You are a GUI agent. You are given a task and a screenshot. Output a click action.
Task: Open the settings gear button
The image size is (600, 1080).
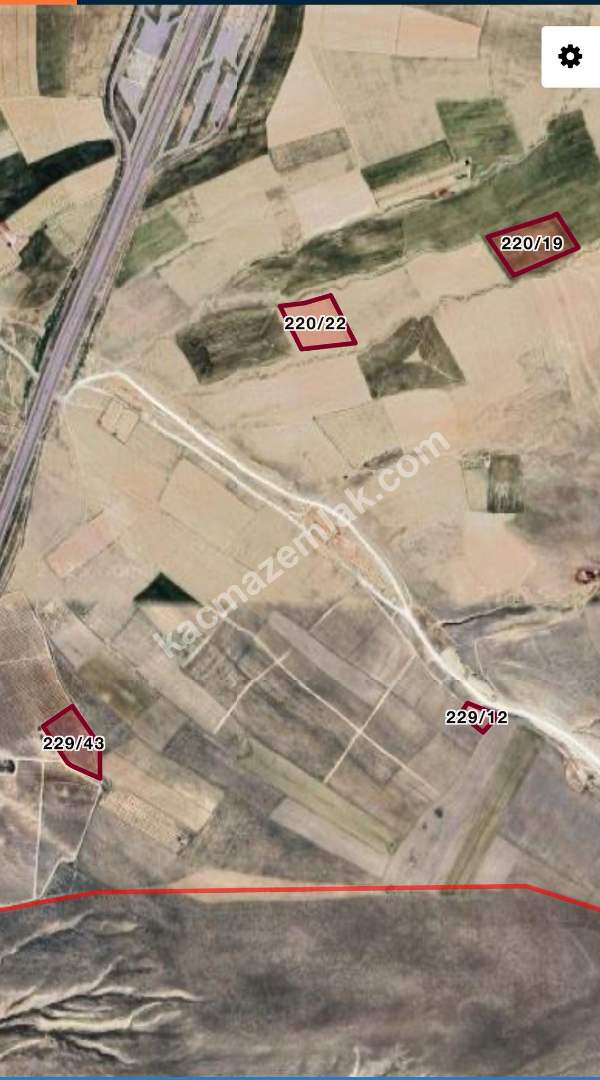(570, 56)
